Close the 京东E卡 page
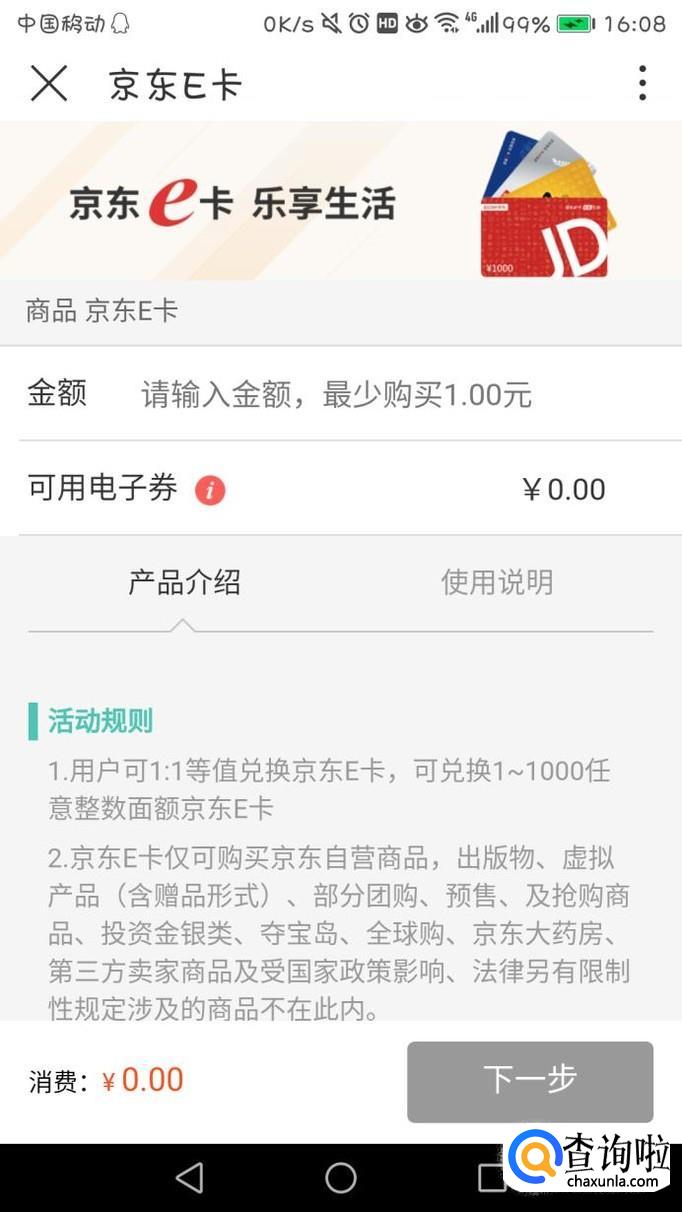 pyautogui.click(x=48, y=84)
